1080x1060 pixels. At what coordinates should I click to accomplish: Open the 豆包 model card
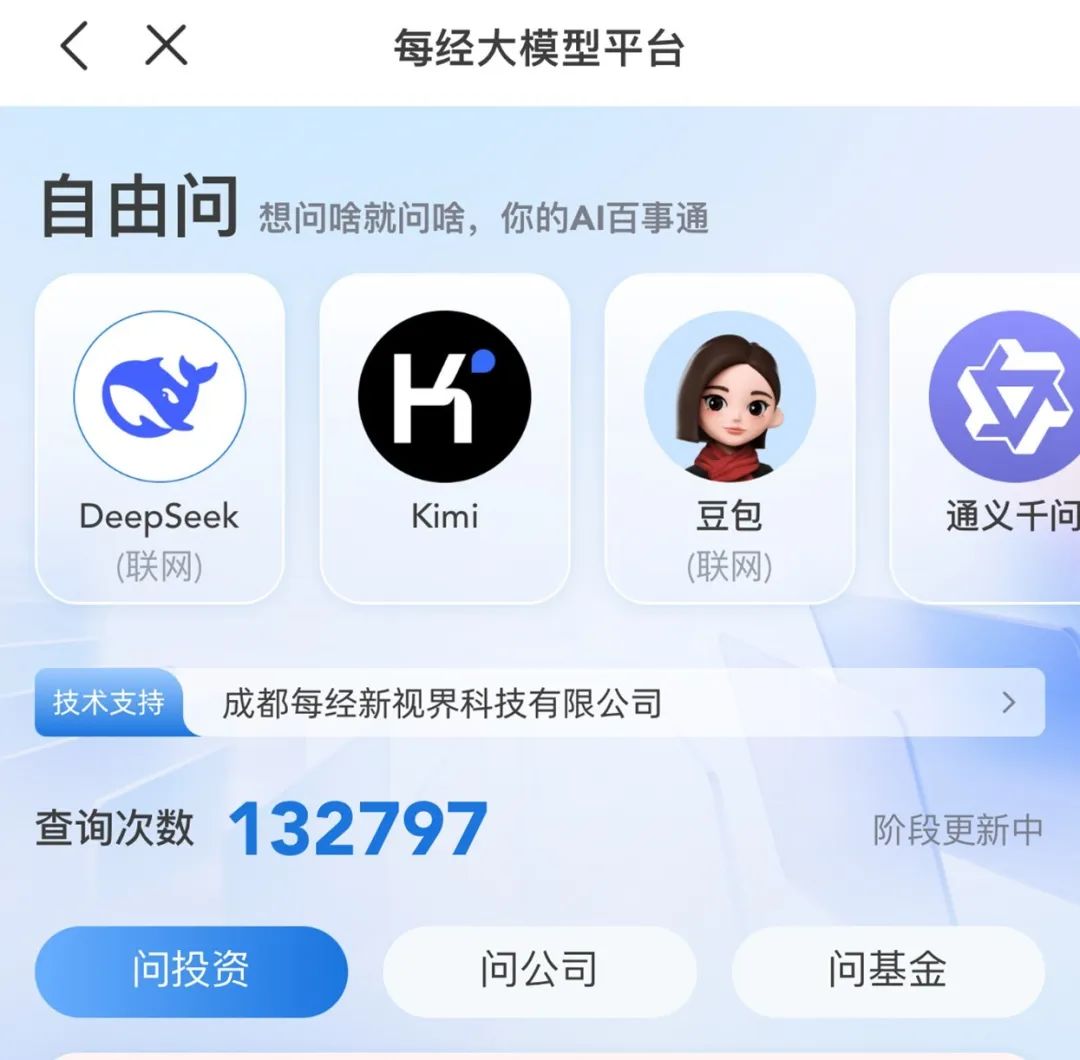point(730,438)
